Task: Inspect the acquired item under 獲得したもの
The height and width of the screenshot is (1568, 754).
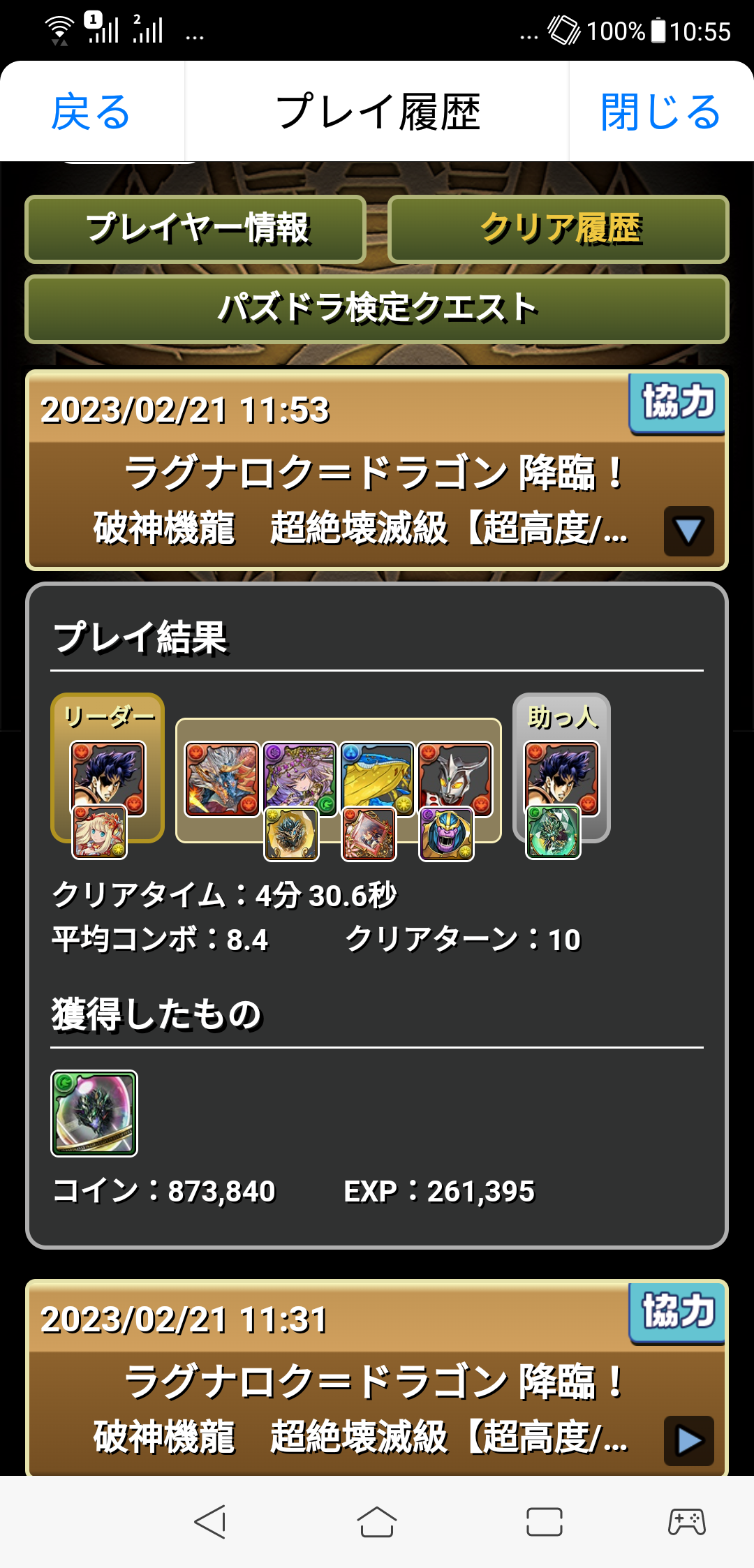Action: pyautogui.click(x=94, y=1113)
